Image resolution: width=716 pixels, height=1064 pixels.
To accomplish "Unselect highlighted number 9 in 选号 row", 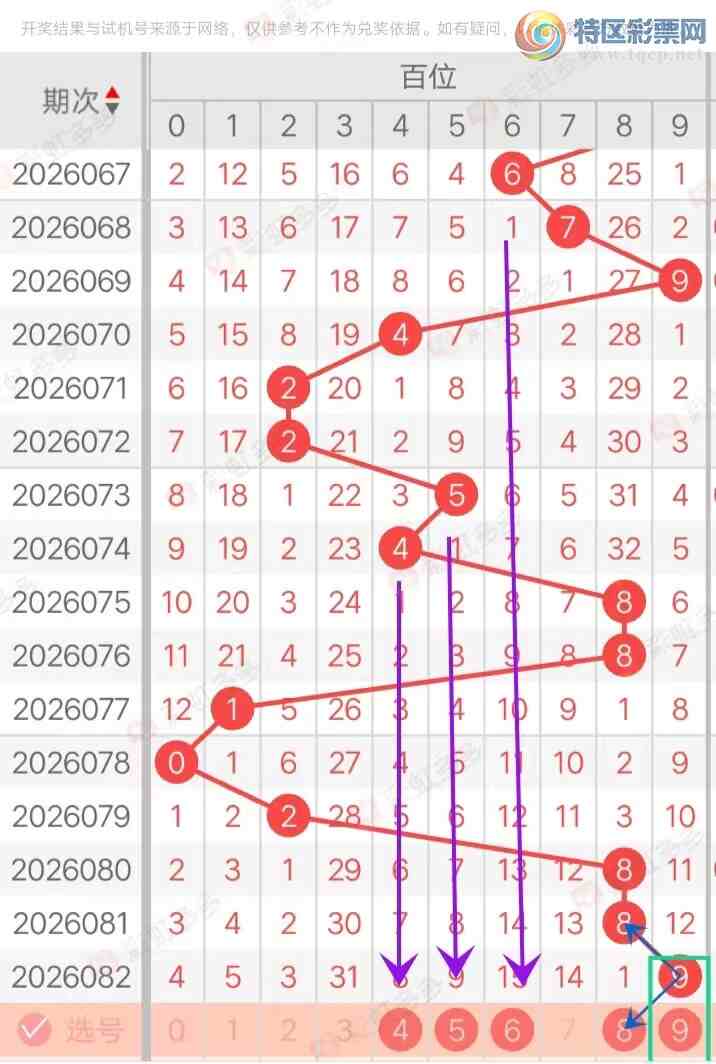I will tap(681, 1028).
